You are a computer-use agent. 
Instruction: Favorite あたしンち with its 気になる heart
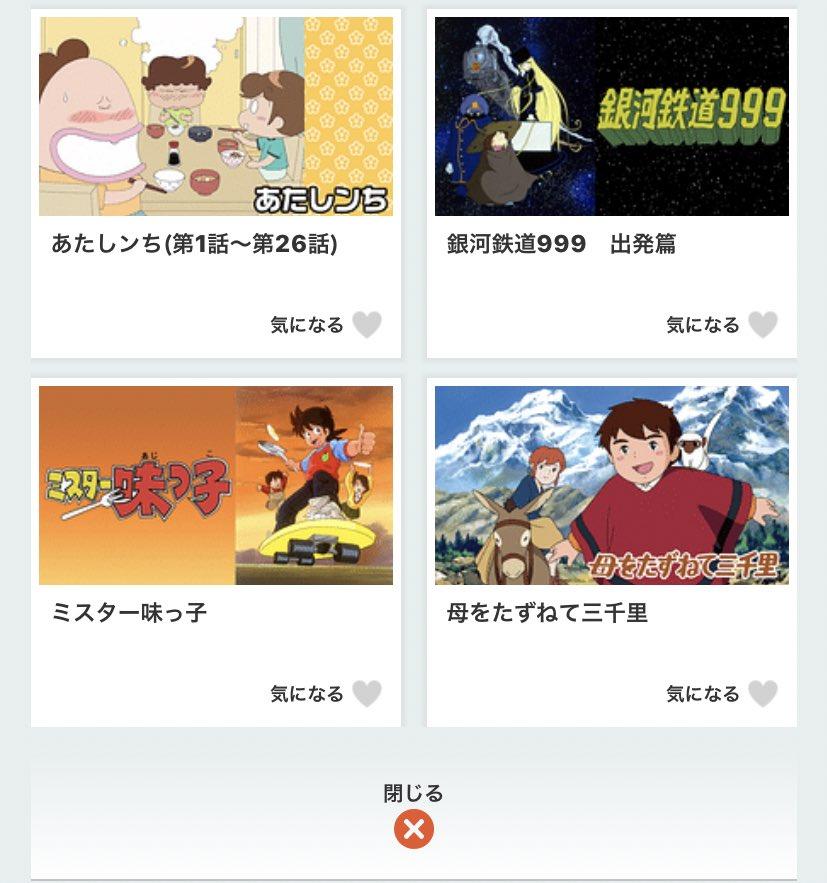point(367,325)
